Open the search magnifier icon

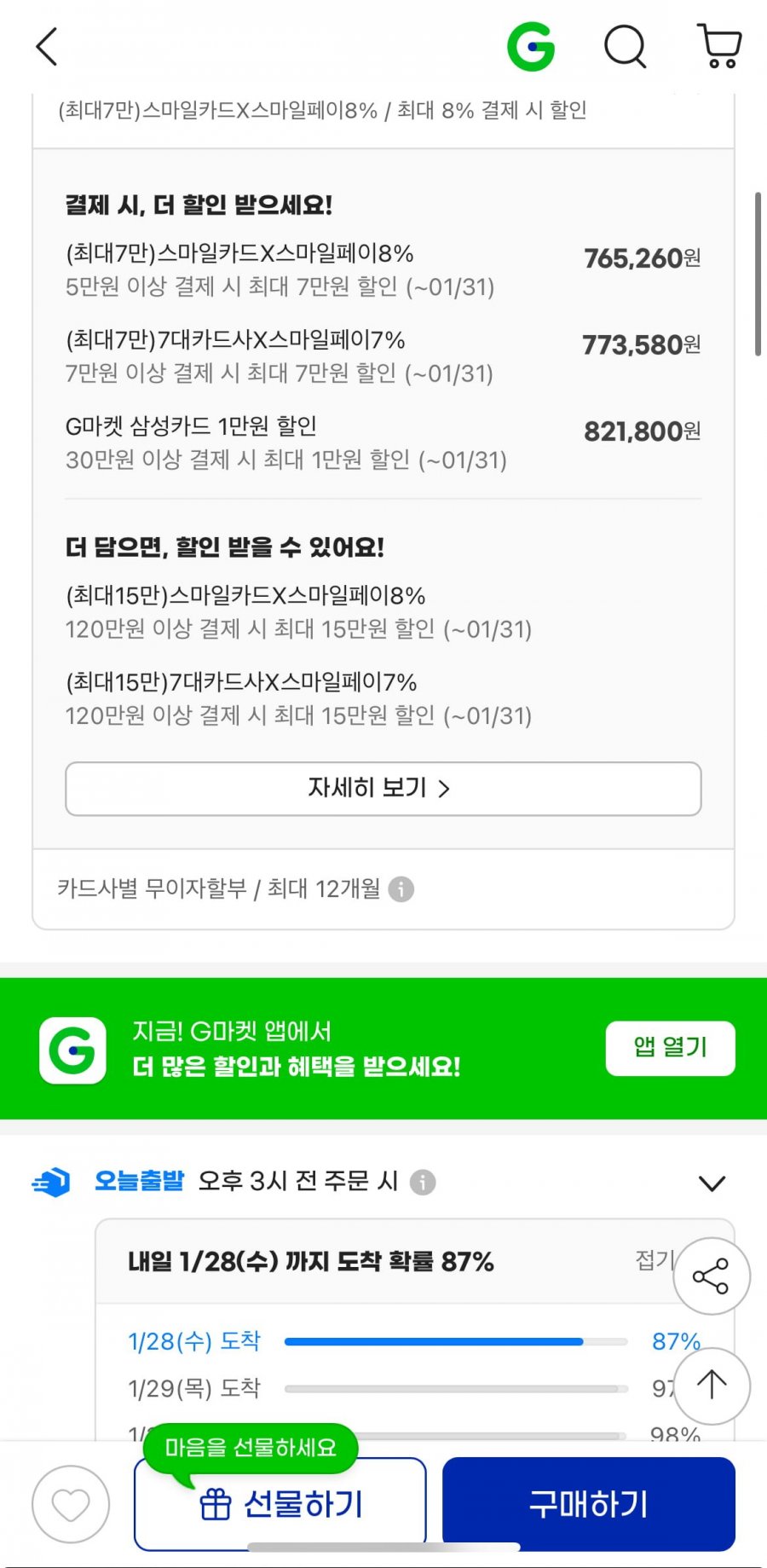[626, 46]
